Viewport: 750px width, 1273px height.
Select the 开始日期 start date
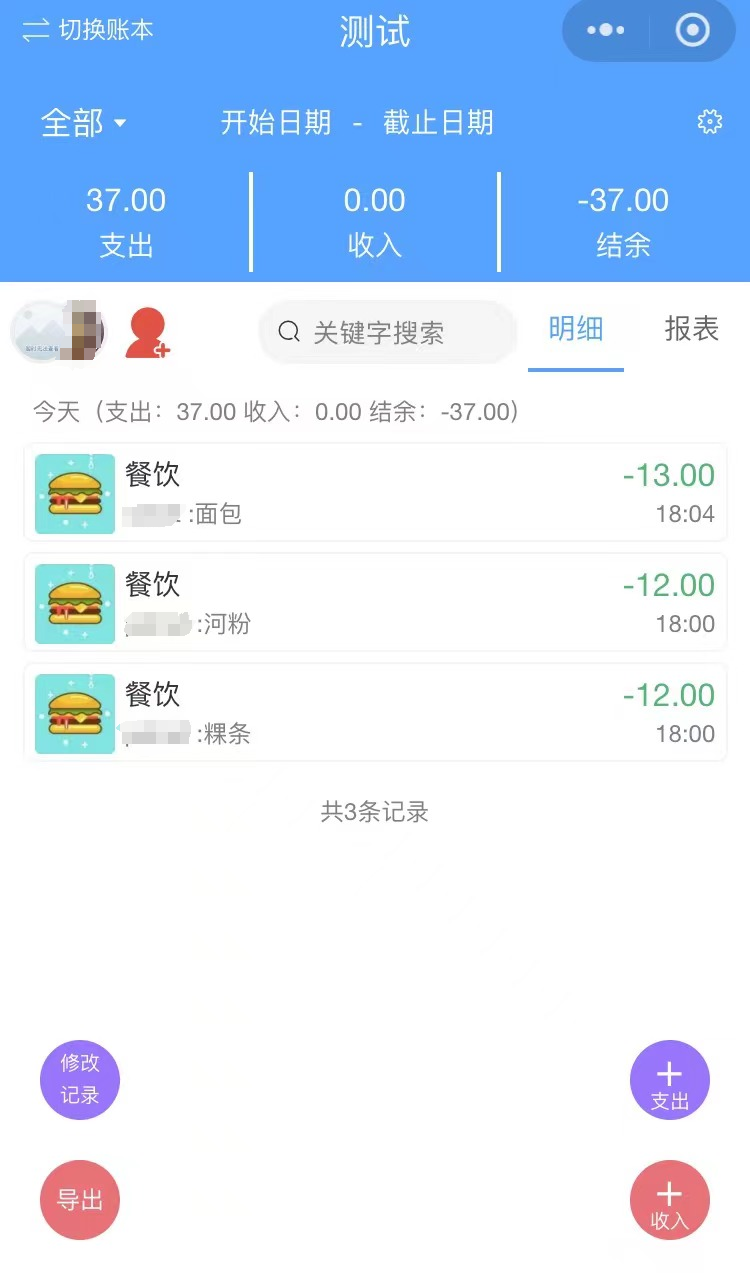tap(275, 123)
